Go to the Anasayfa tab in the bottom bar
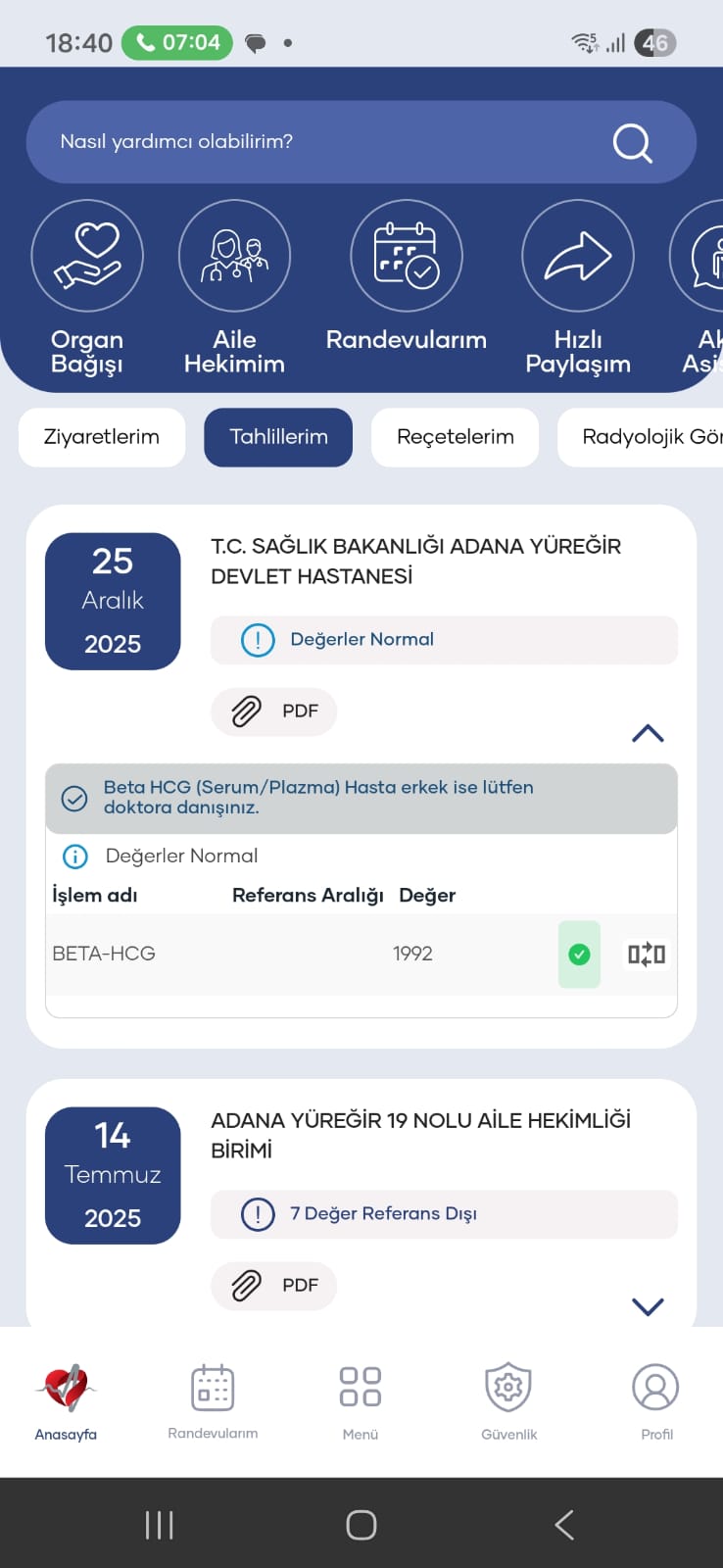Image resolution: width=723 pixels, height=1568 pixels. [66, 1401]
